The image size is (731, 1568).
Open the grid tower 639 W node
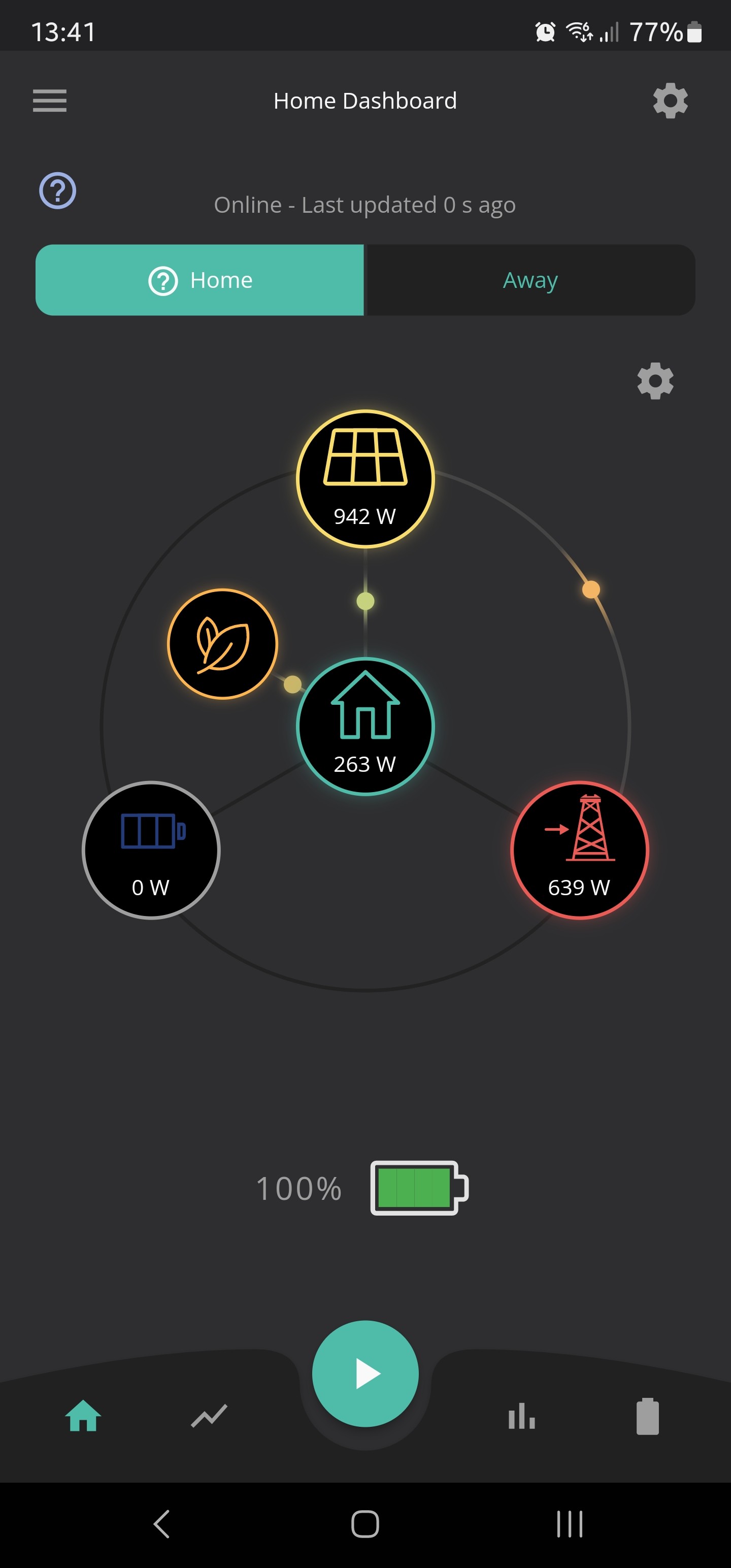tap(579, 850)
